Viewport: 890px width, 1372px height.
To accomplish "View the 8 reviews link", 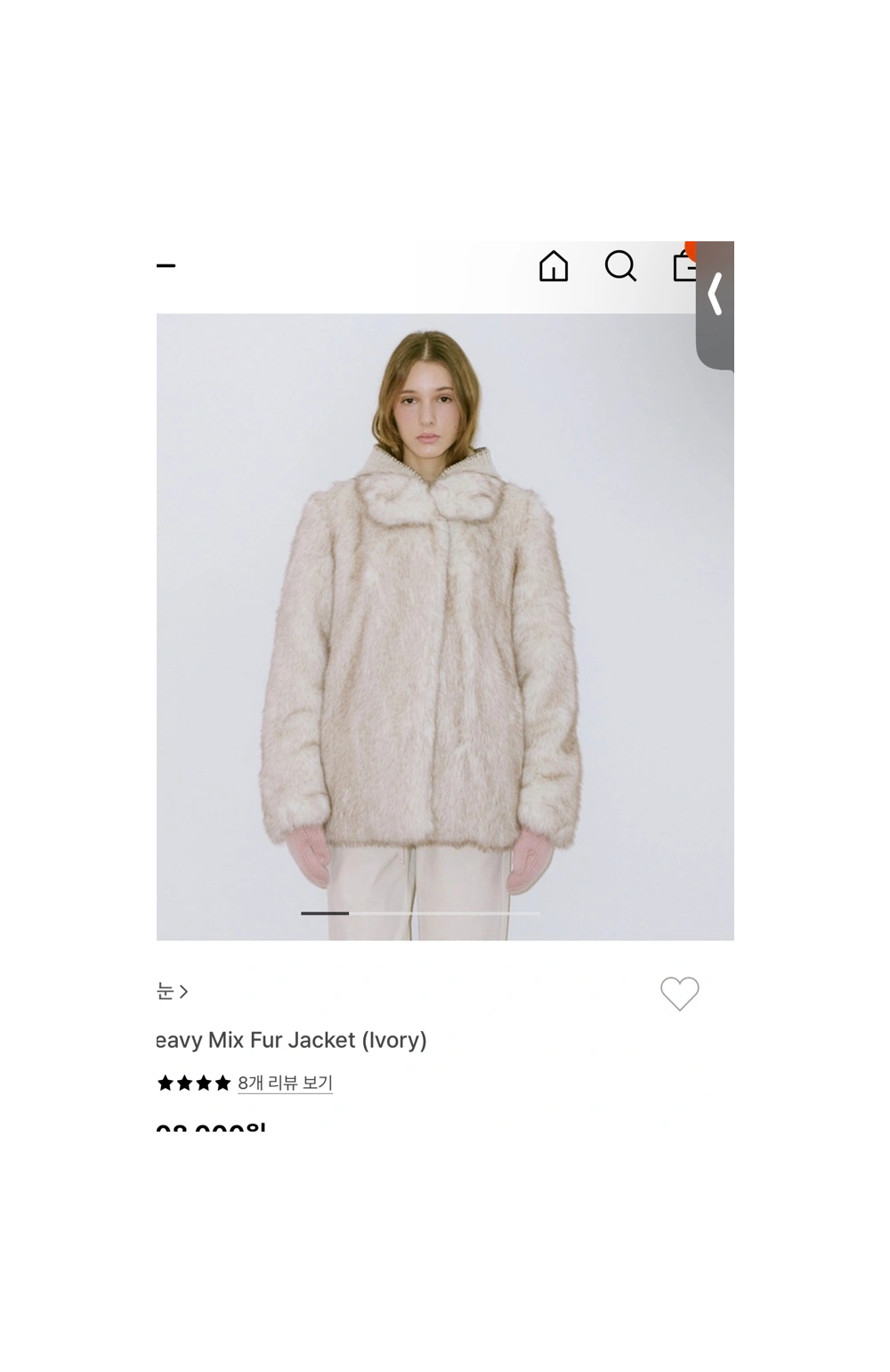I will tap(285, 1084).
